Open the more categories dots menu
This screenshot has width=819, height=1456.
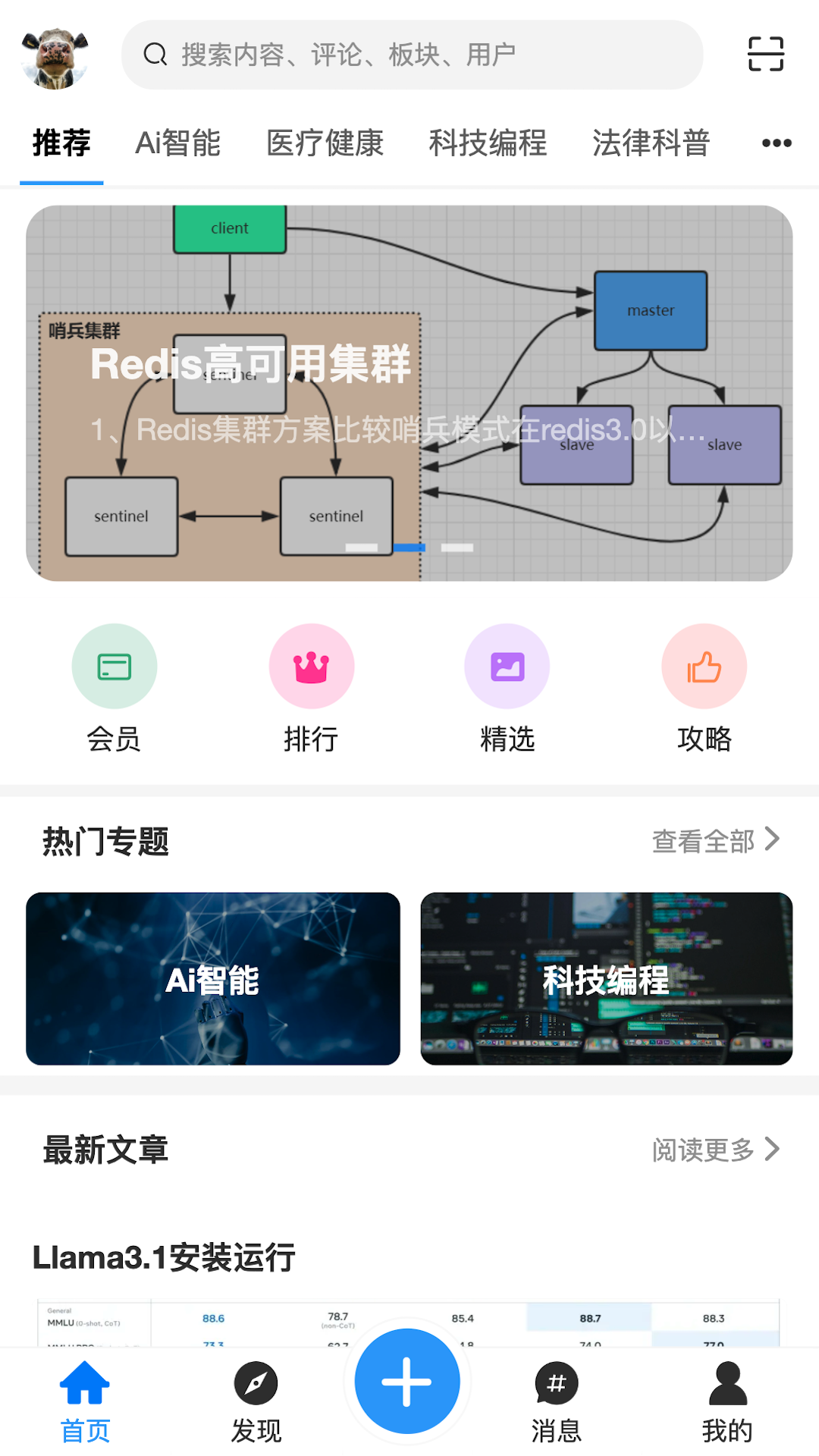coord(777,143)
